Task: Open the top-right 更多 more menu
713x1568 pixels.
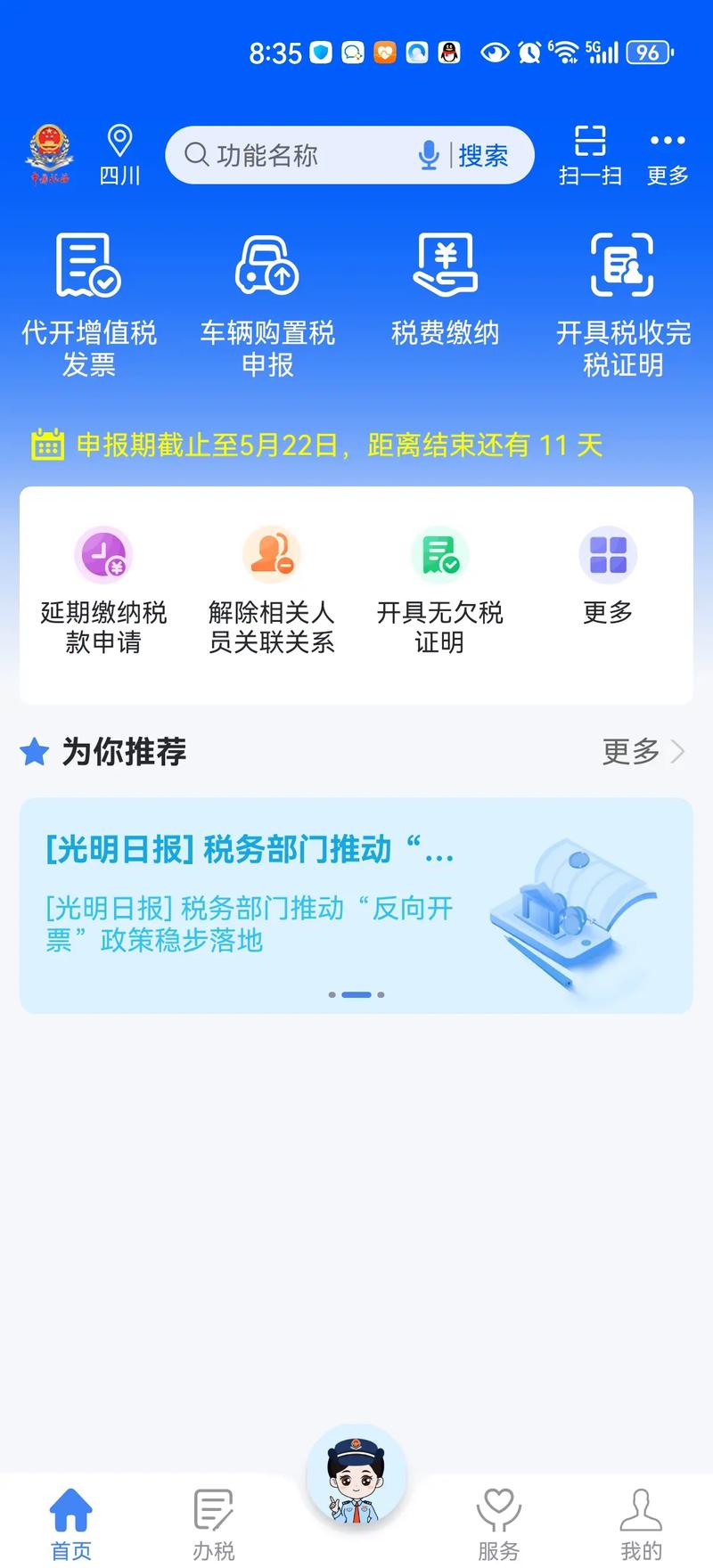Action: (x=667, y=153)
